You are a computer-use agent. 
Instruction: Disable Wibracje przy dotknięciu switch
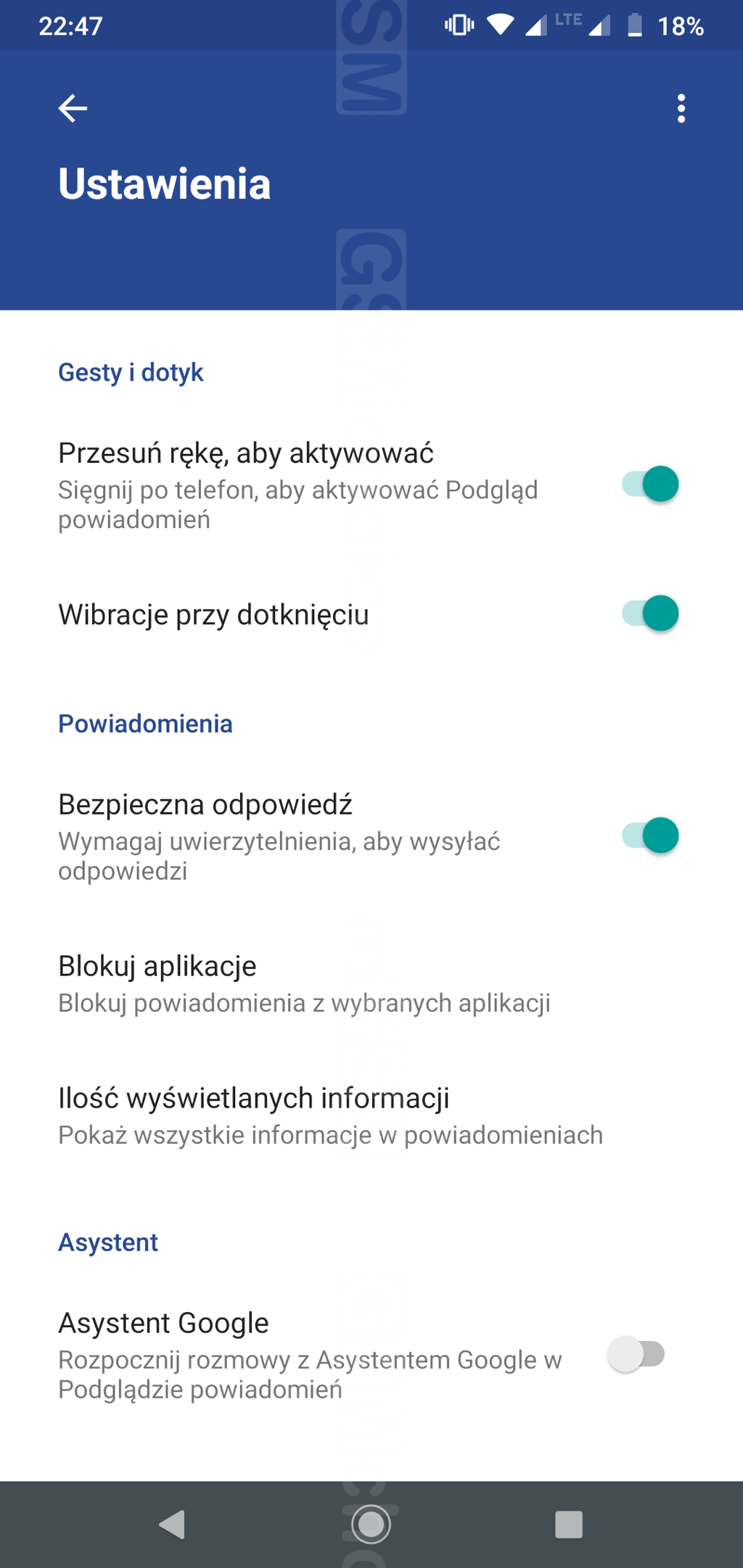click(650, 614)
